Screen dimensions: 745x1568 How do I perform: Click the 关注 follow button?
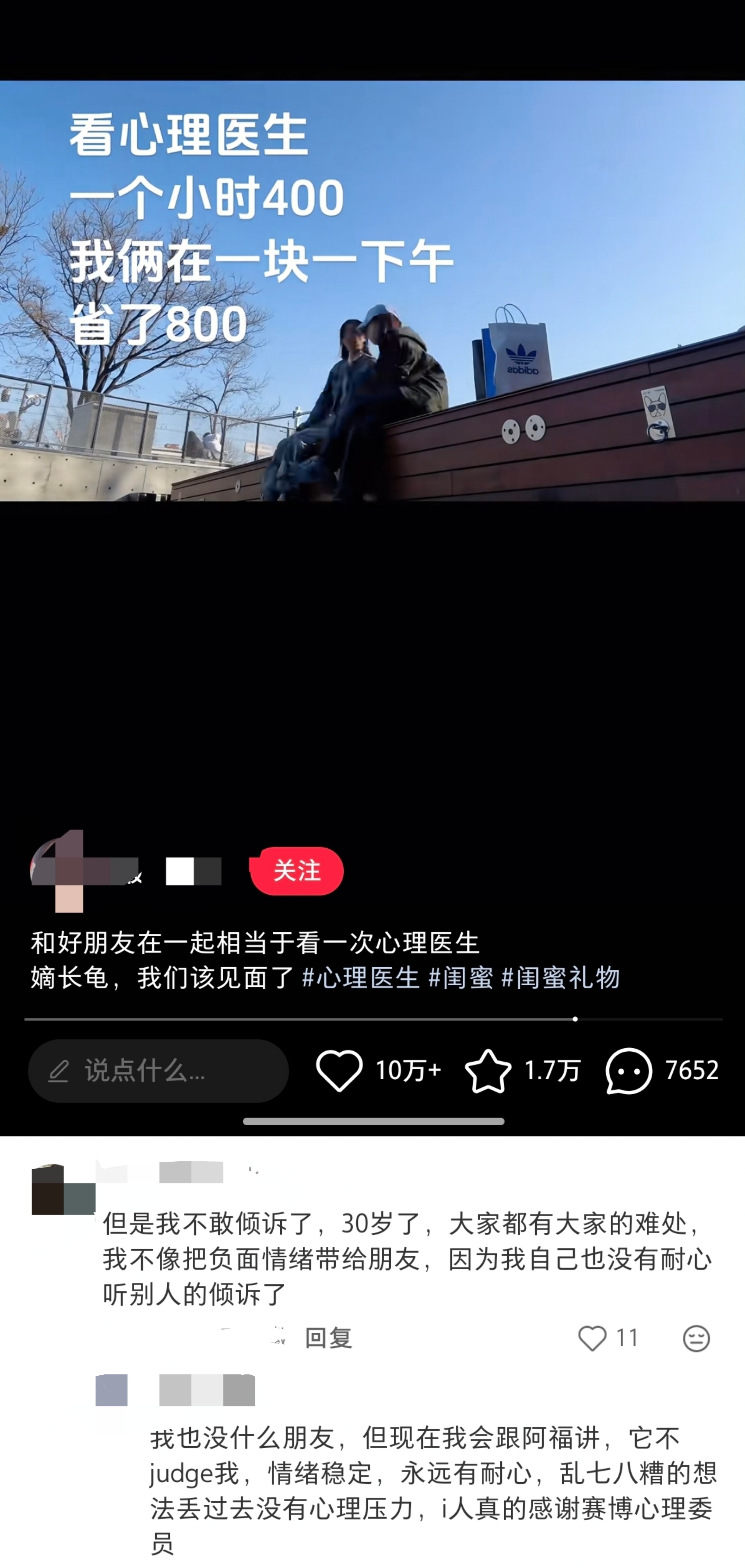point(297,872)
